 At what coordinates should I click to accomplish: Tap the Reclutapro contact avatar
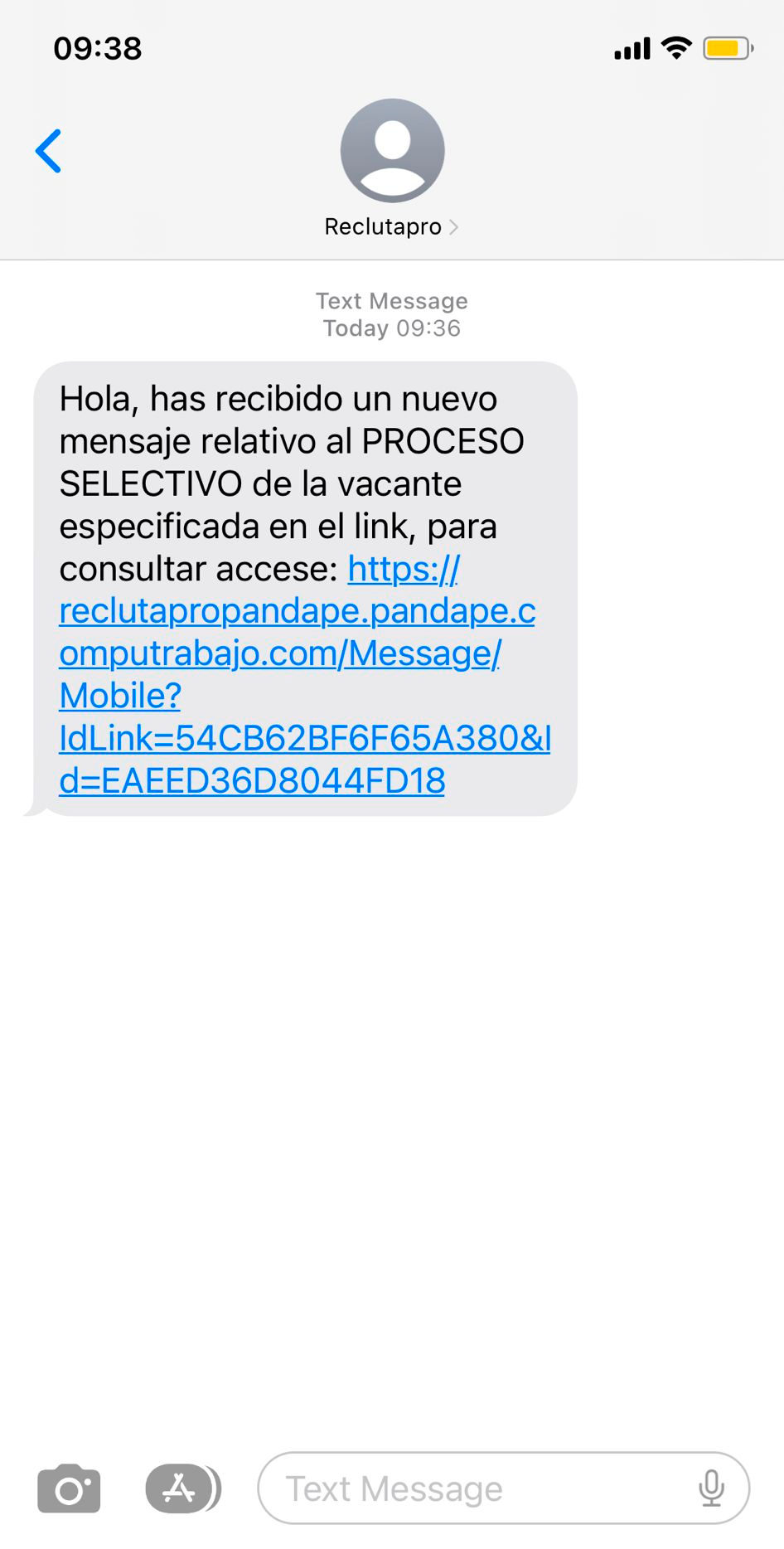[391, 150]
